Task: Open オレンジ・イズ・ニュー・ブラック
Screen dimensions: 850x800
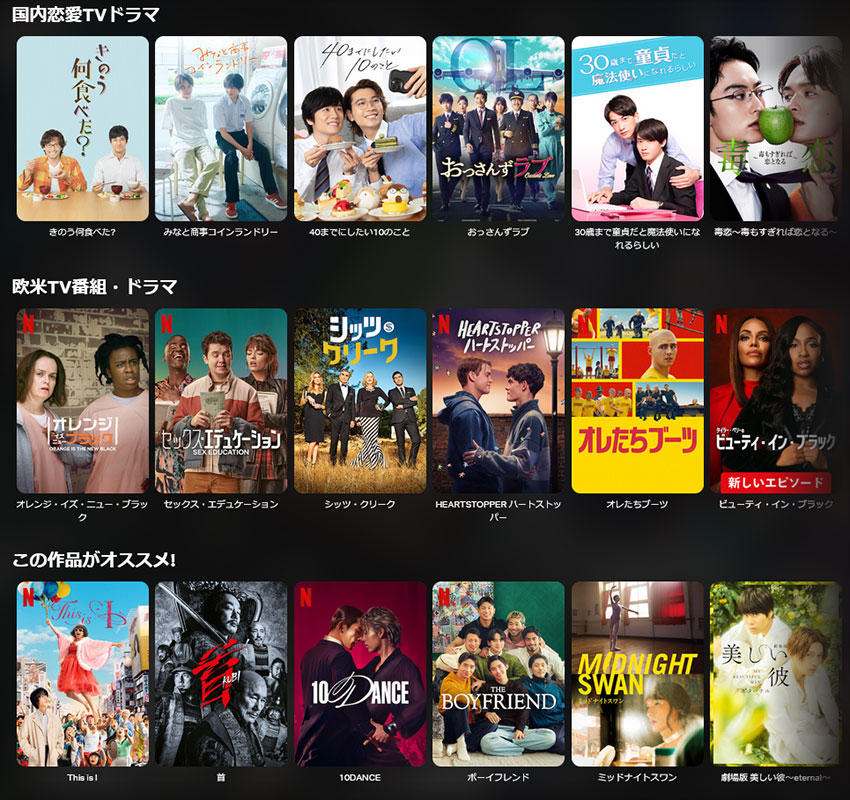Action: pyautogui.click(x=82, y=400)
